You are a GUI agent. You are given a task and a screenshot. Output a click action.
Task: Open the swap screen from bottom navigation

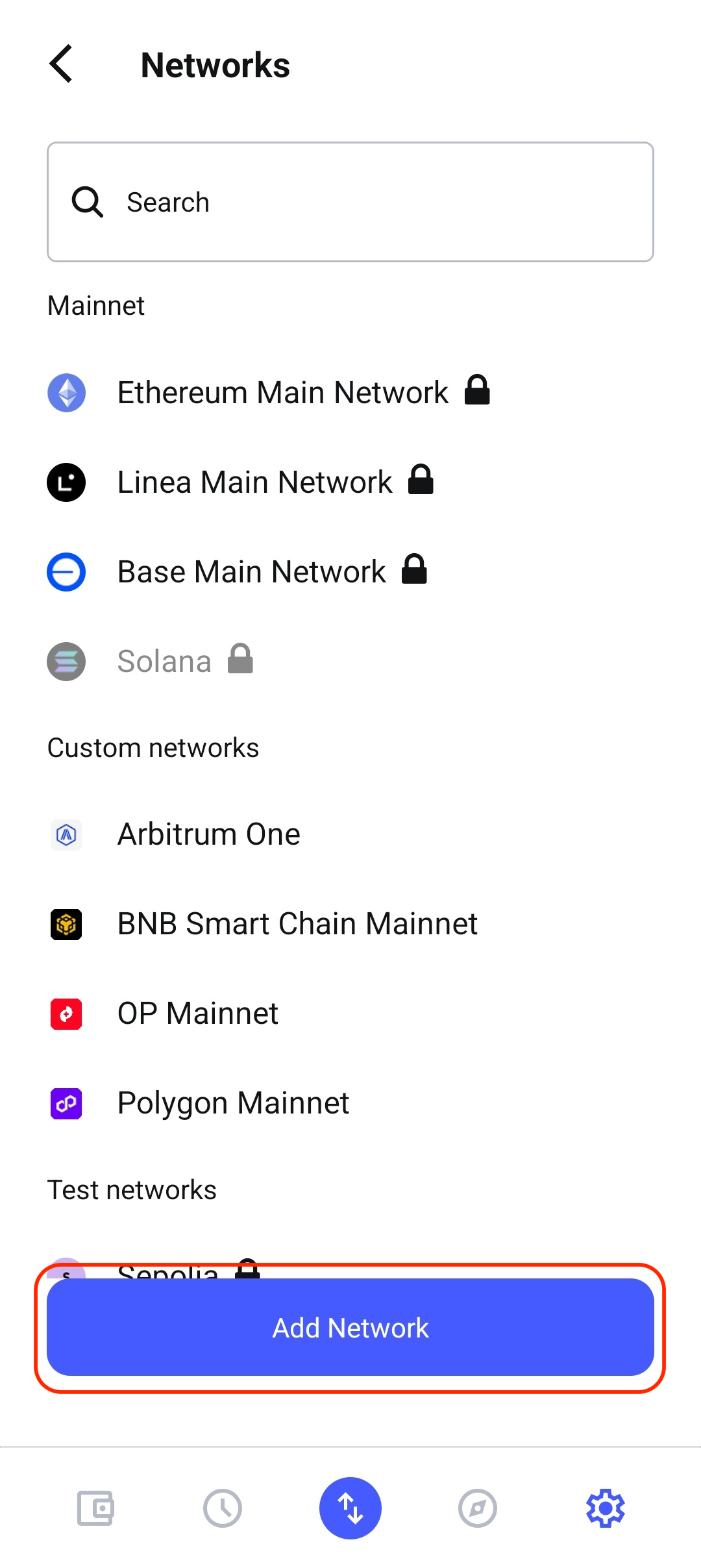point(350,1508)
